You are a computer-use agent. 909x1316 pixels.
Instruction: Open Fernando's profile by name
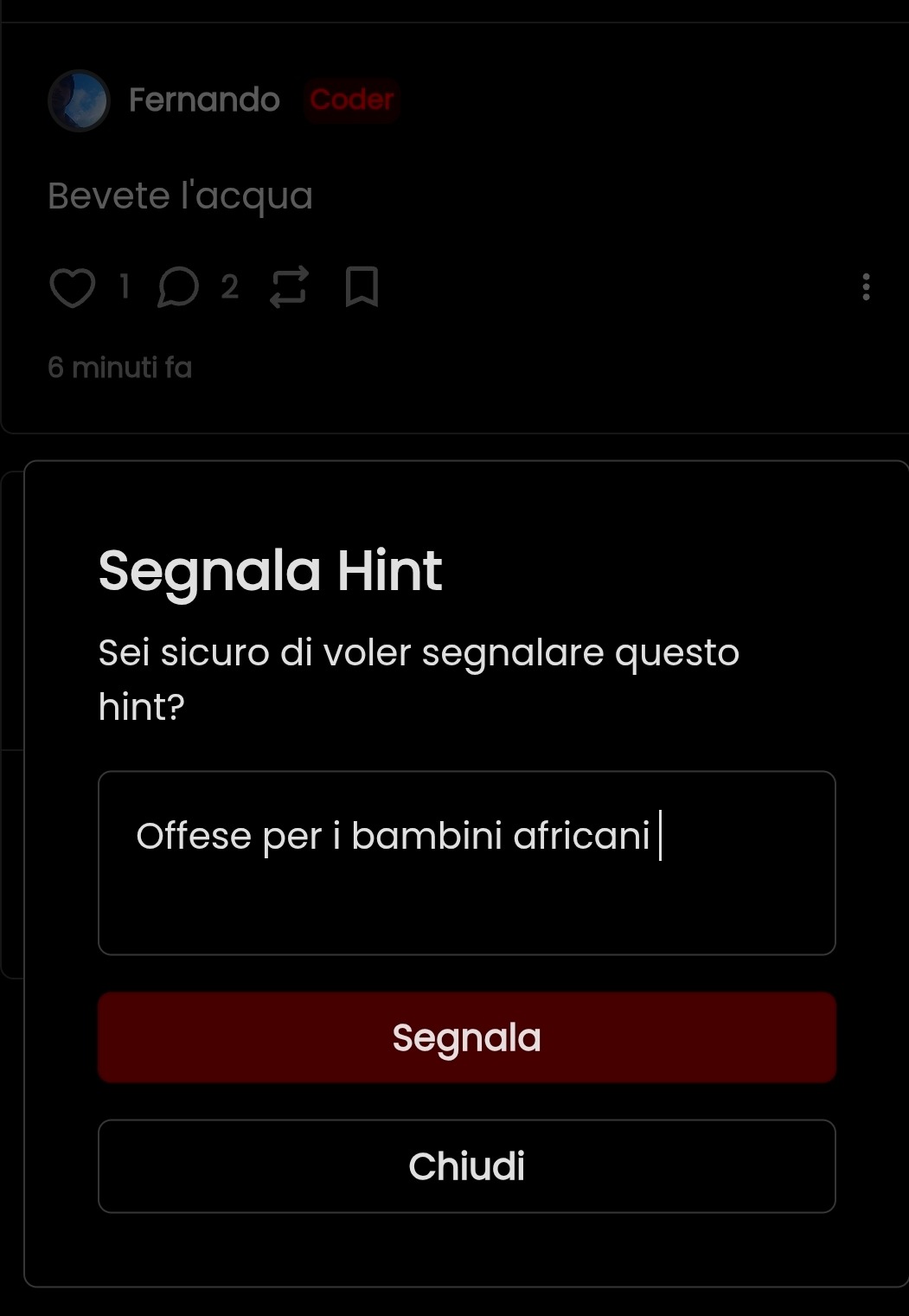[204, 100]
